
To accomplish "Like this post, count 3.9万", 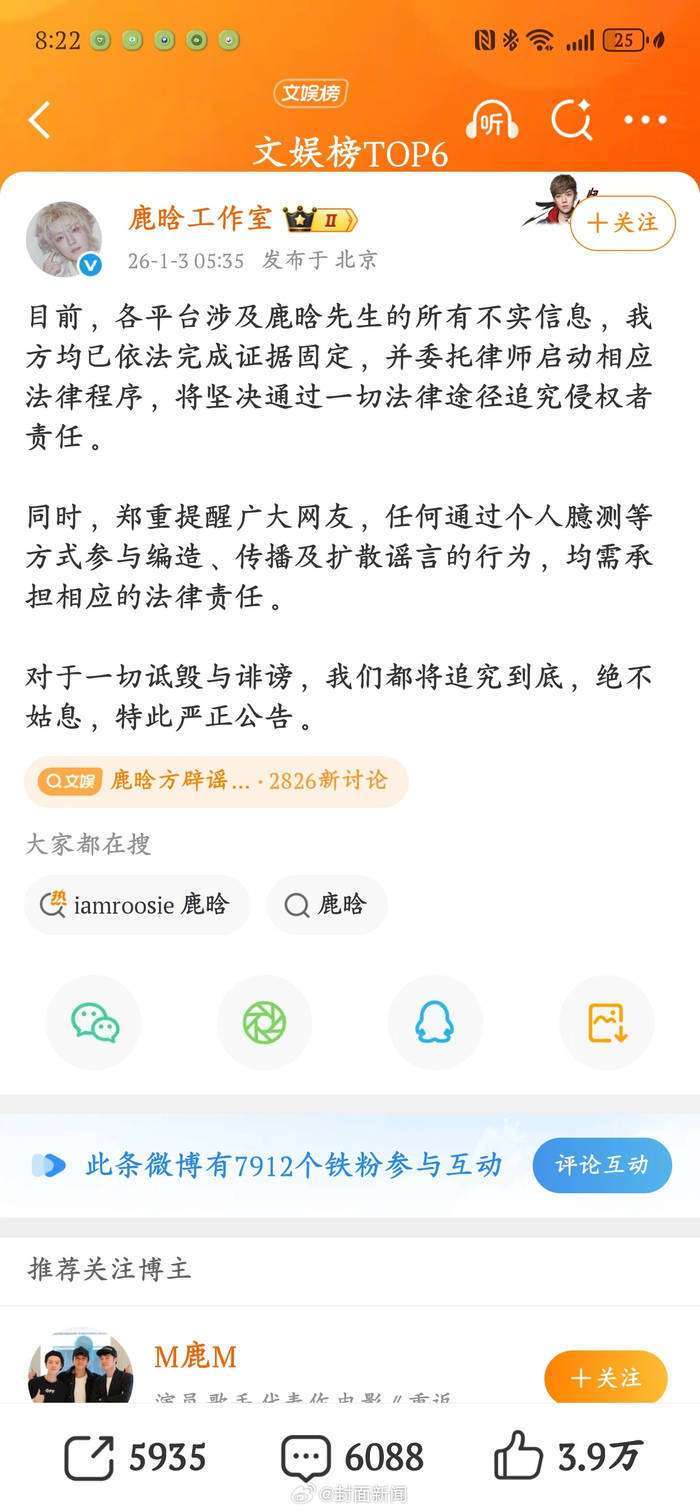I will point(568,1456).
